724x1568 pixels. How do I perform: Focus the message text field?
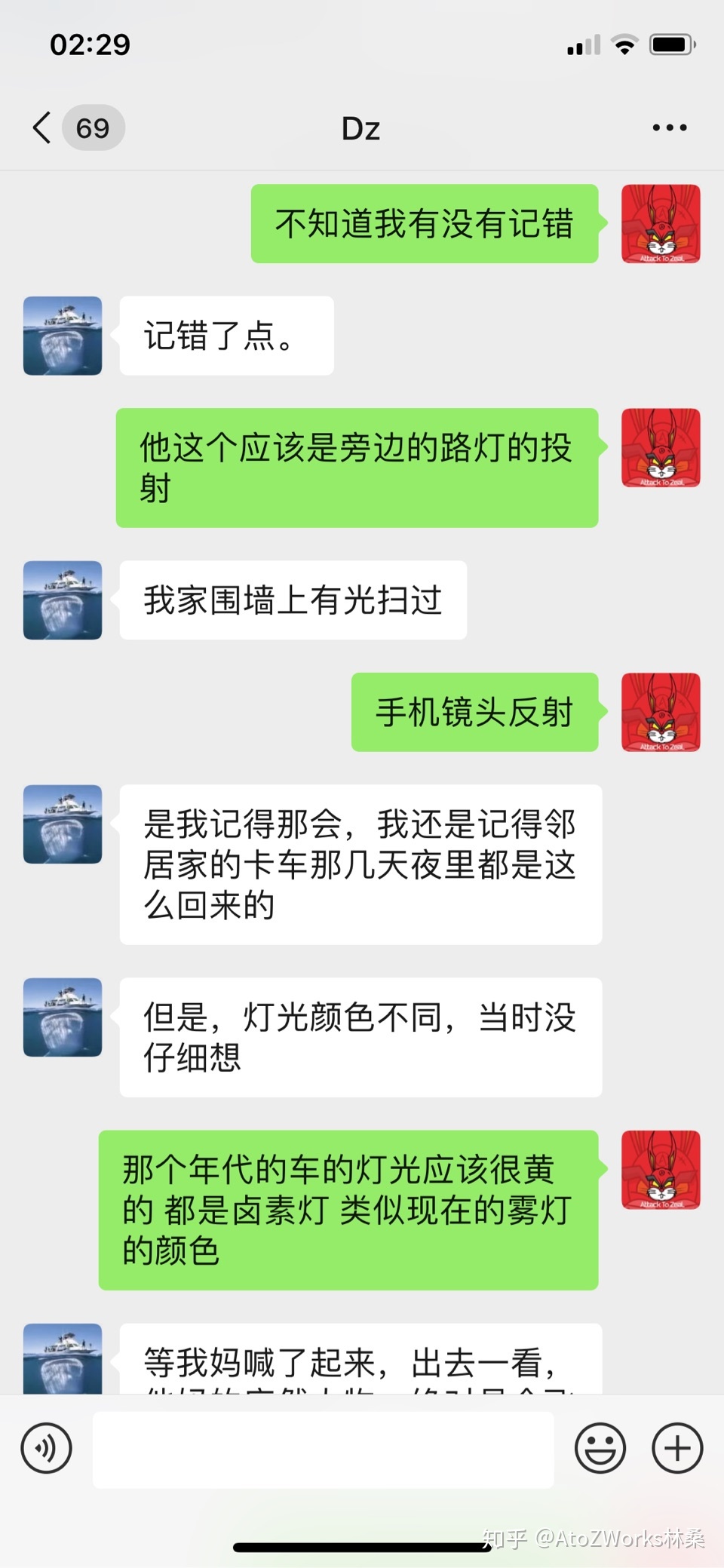tap(323, 1450)
